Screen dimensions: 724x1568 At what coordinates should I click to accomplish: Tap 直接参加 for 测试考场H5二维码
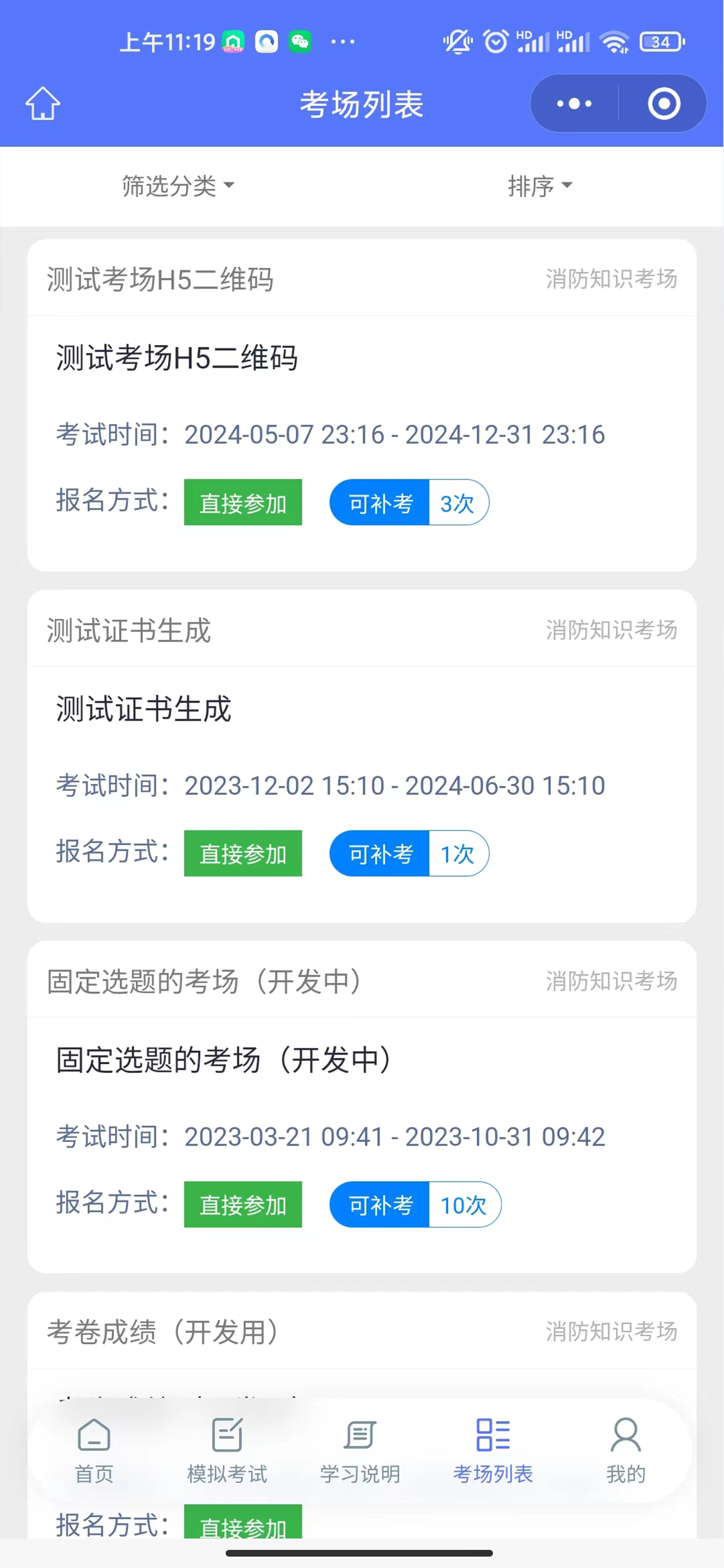pos(243,502)
